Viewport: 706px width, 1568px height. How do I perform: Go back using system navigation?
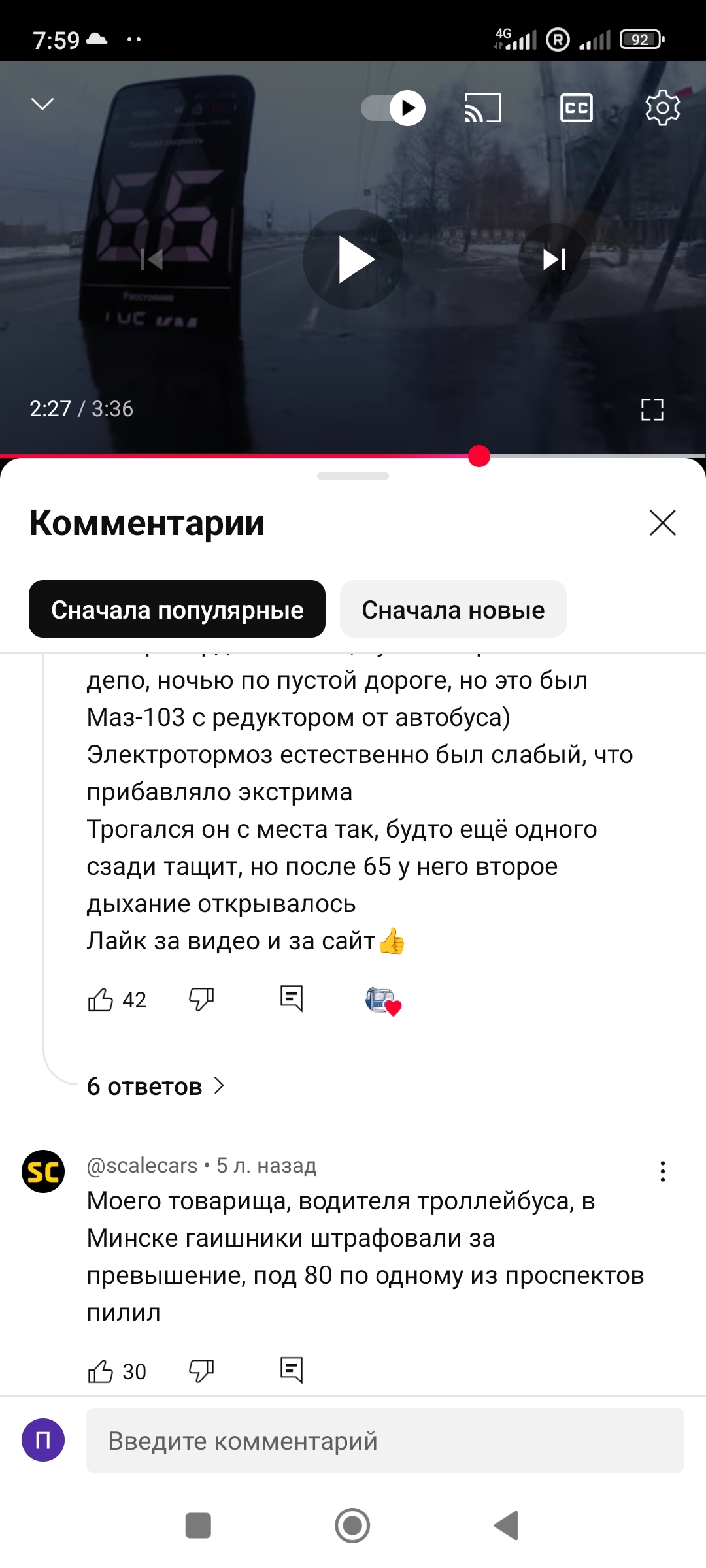(507, 1526)
